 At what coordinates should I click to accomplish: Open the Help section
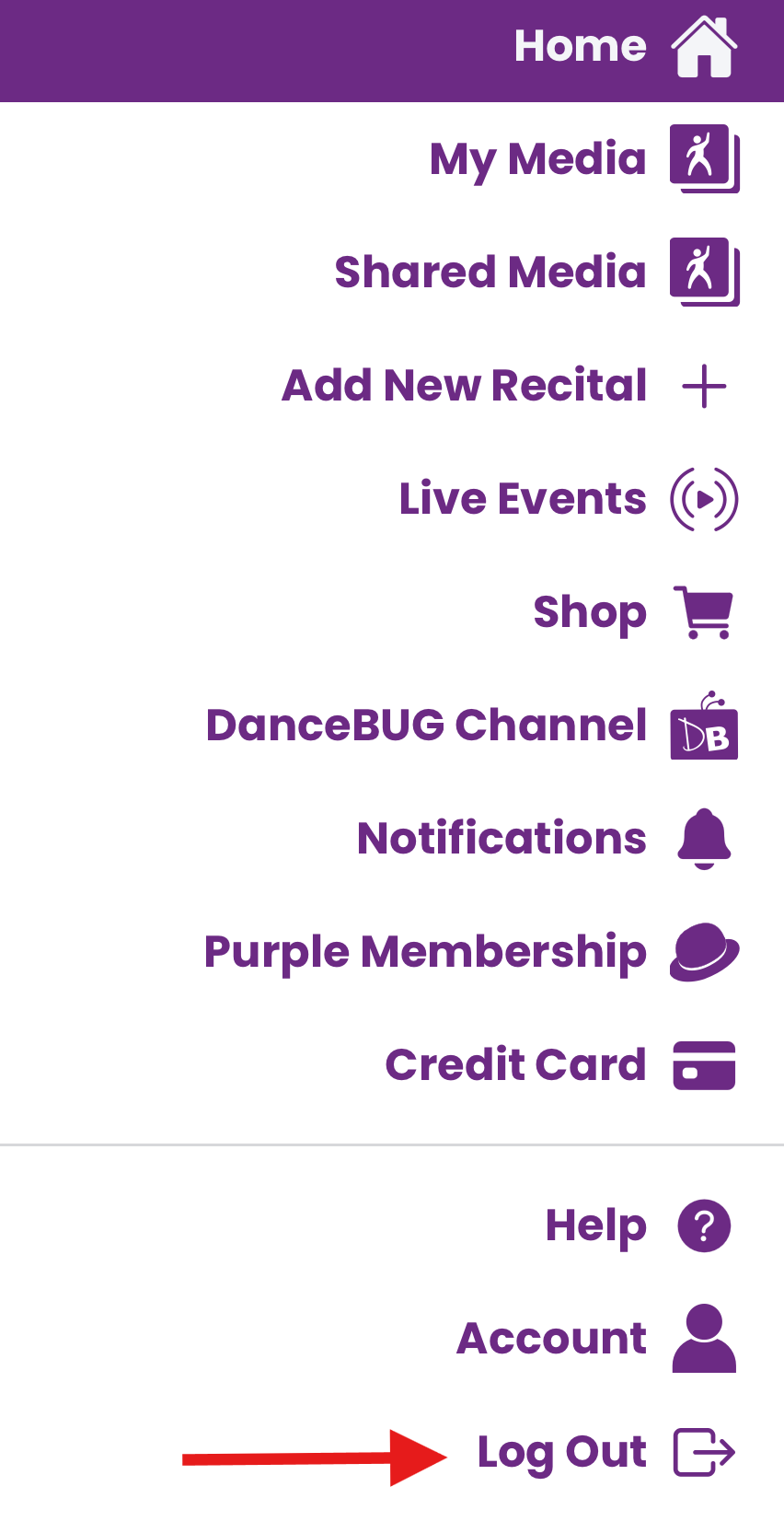392,1225
